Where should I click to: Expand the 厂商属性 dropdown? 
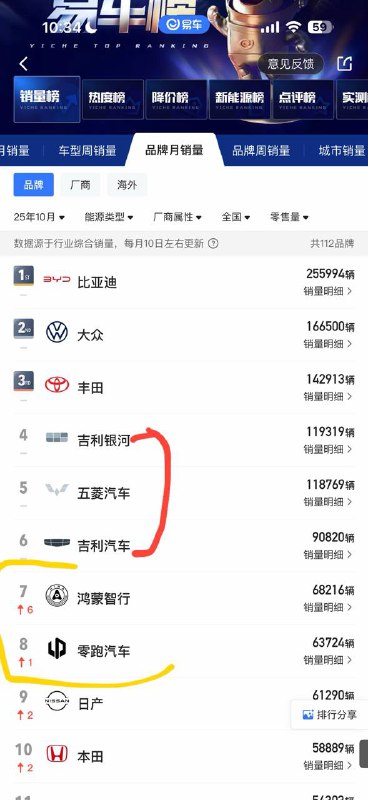pos(177,217)
